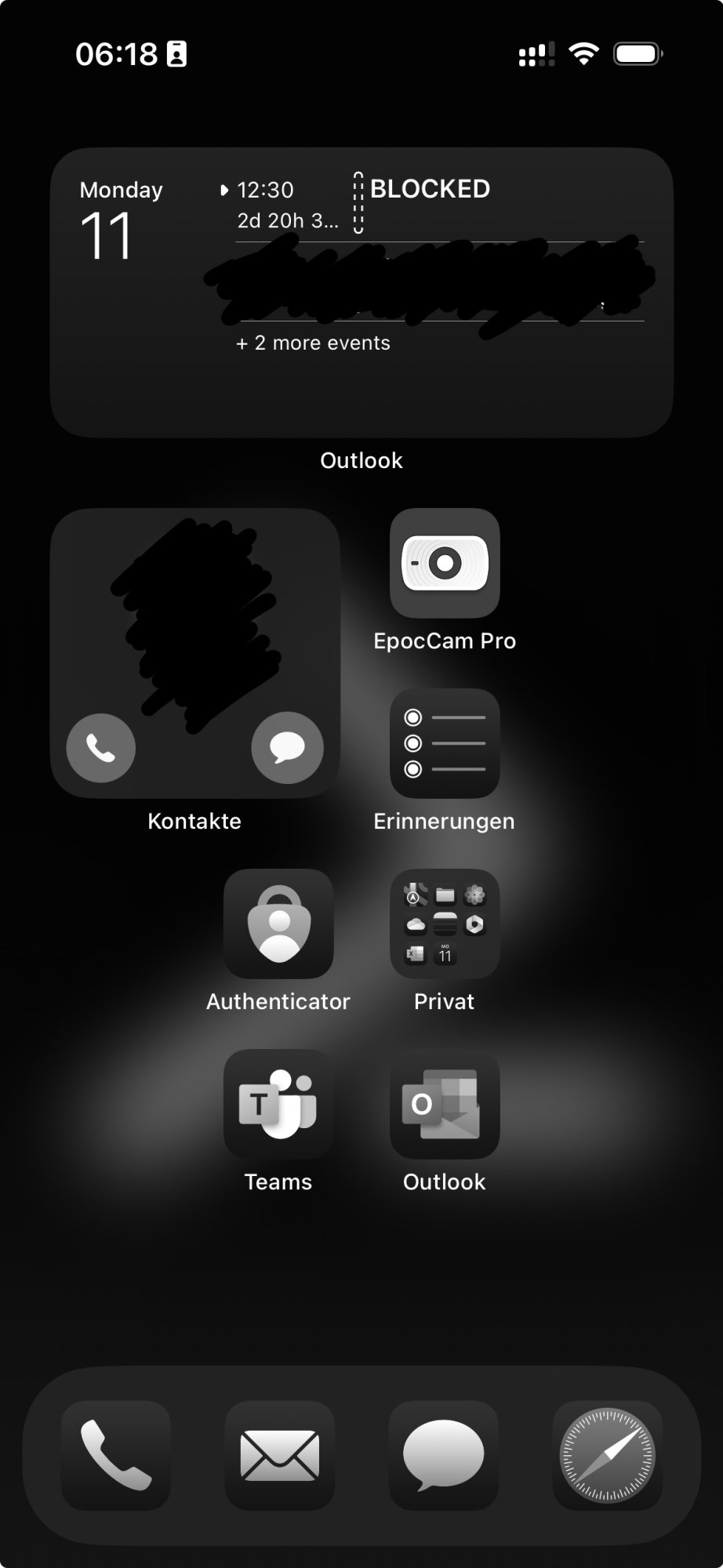Screen dimensions: 723x1568
Task: Call the contact from Kontakte widget
Action: (x=101, y=748)
